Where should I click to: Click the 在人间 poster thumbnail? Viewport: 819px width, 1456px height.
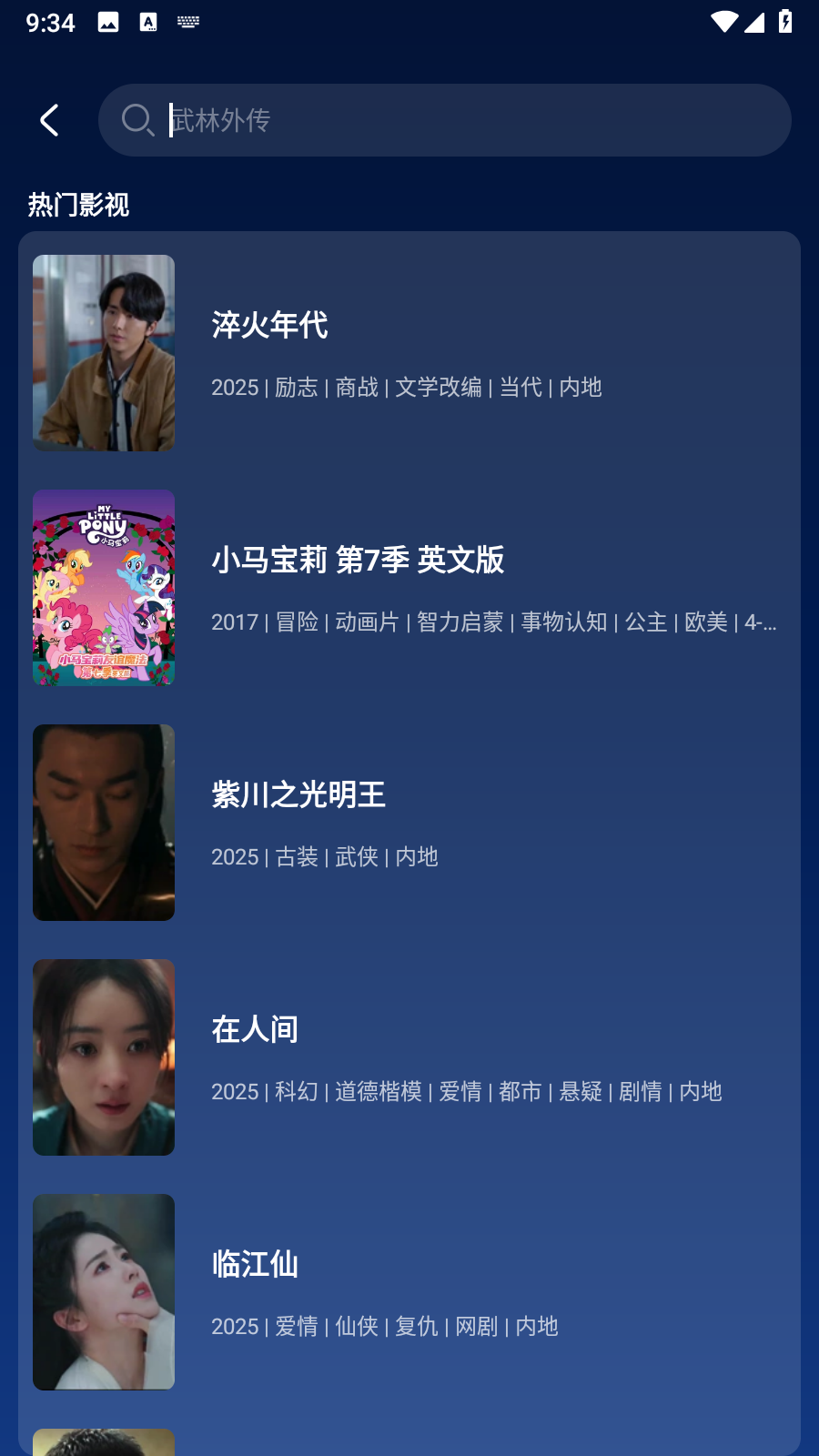(x=104, y=1057)
